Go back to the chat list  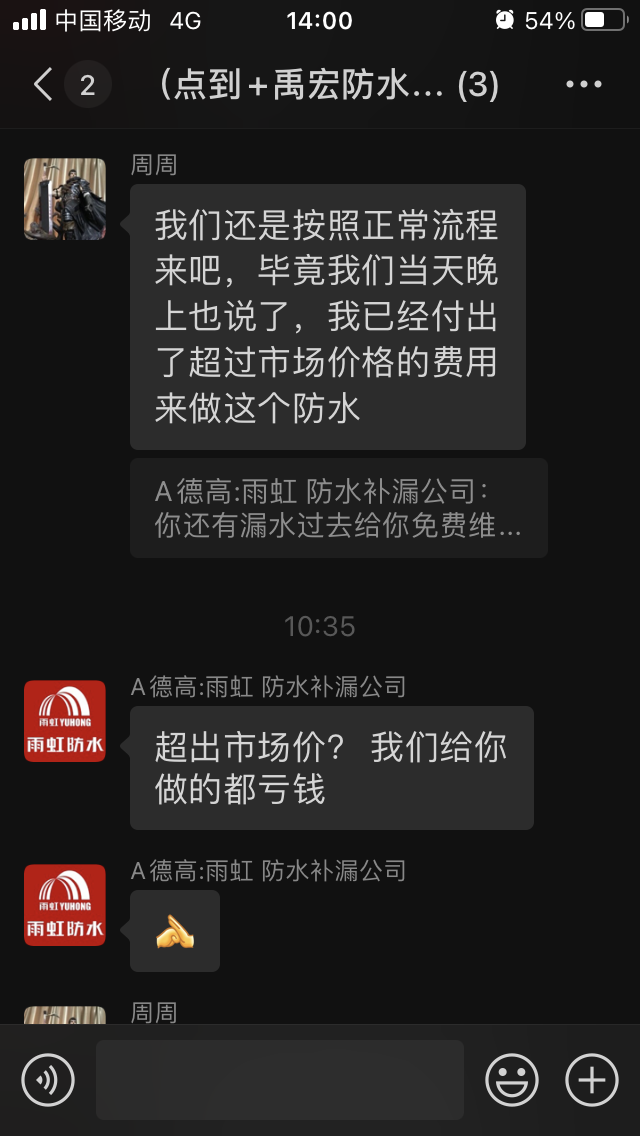point(42,85)
